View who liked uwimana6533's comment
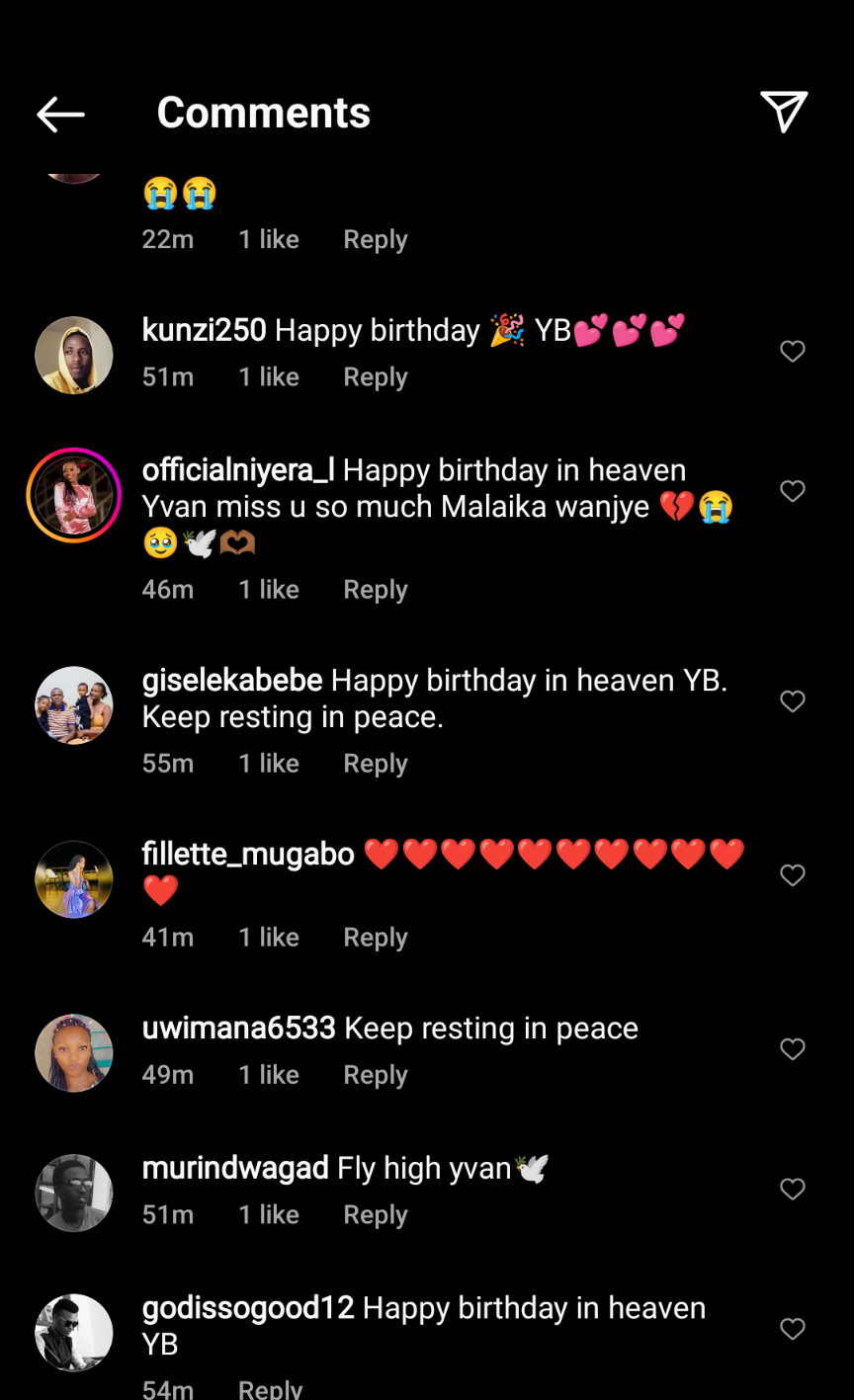Image resolution: width=854 pixels, height=1400 pixels. [269, 1075]
